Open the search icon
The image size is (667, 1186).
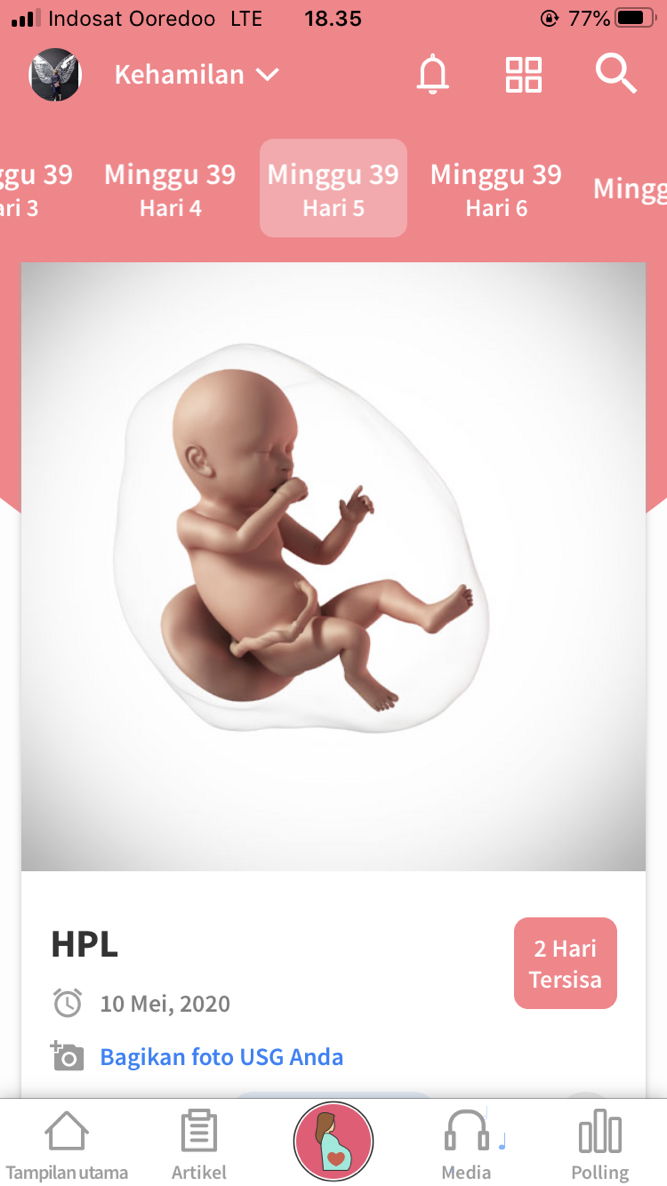point(616,74)
